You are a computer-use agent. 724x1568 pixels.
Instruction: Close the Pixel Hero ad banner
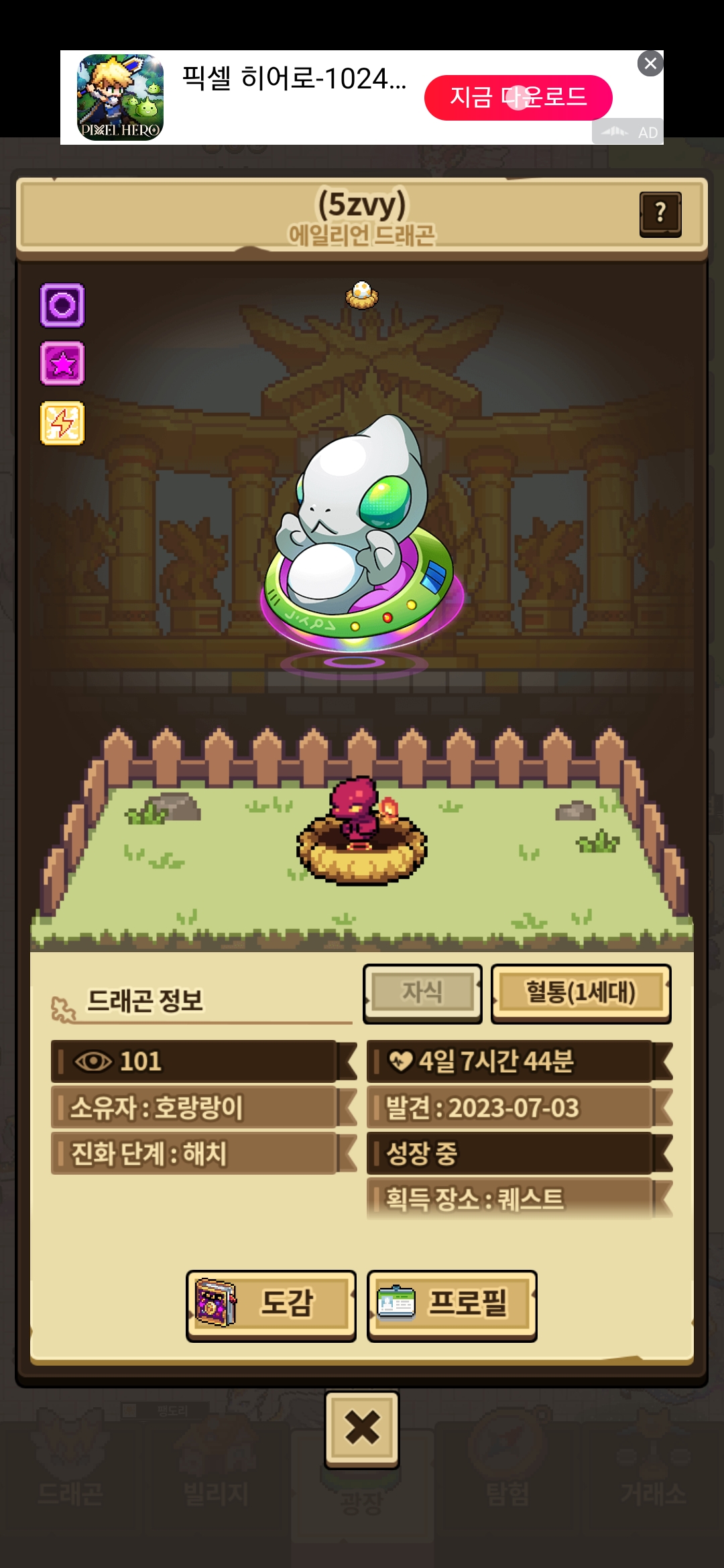[650, 64]
